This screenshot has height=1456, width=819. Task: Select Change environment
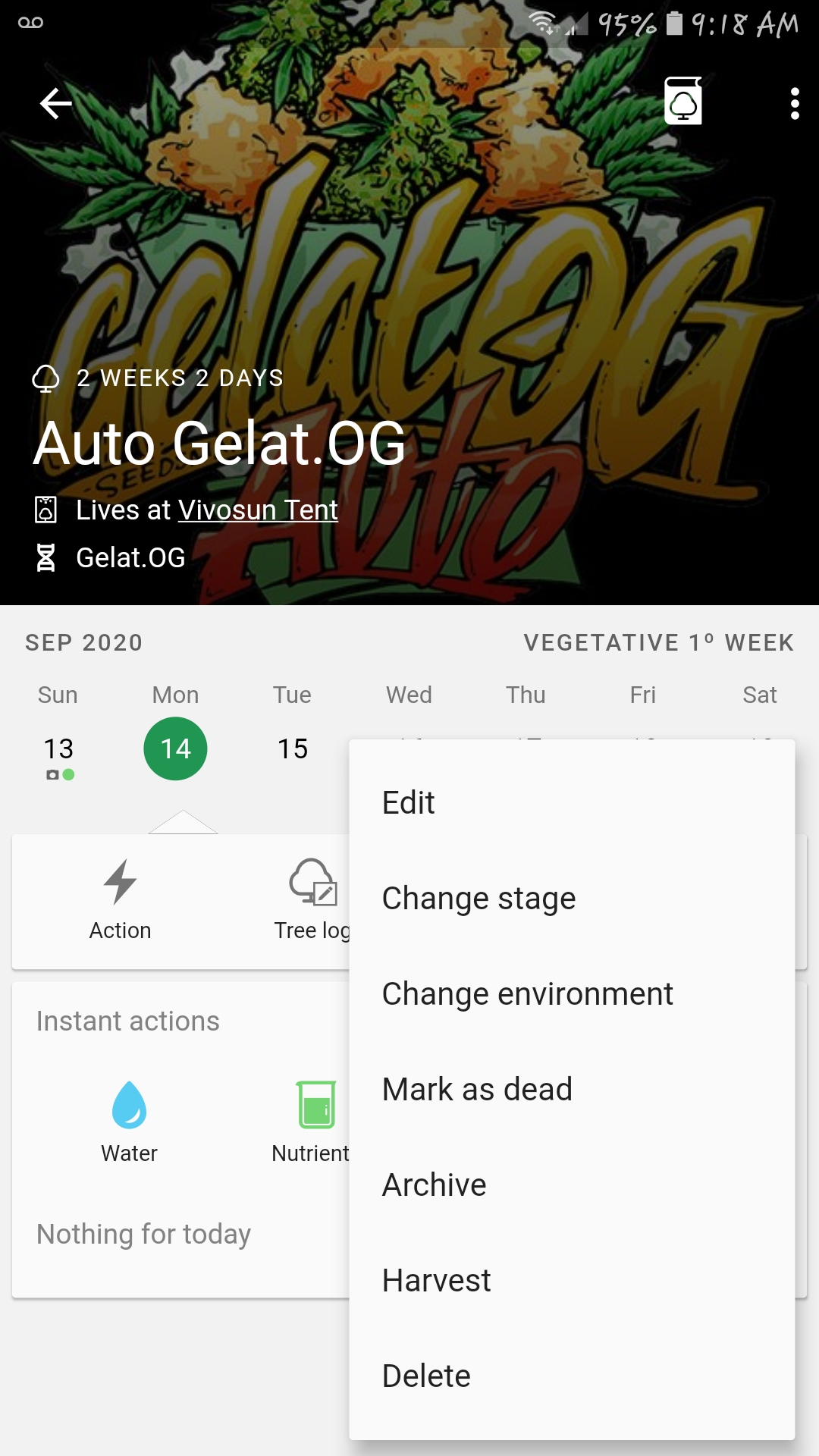pos(572,993)
